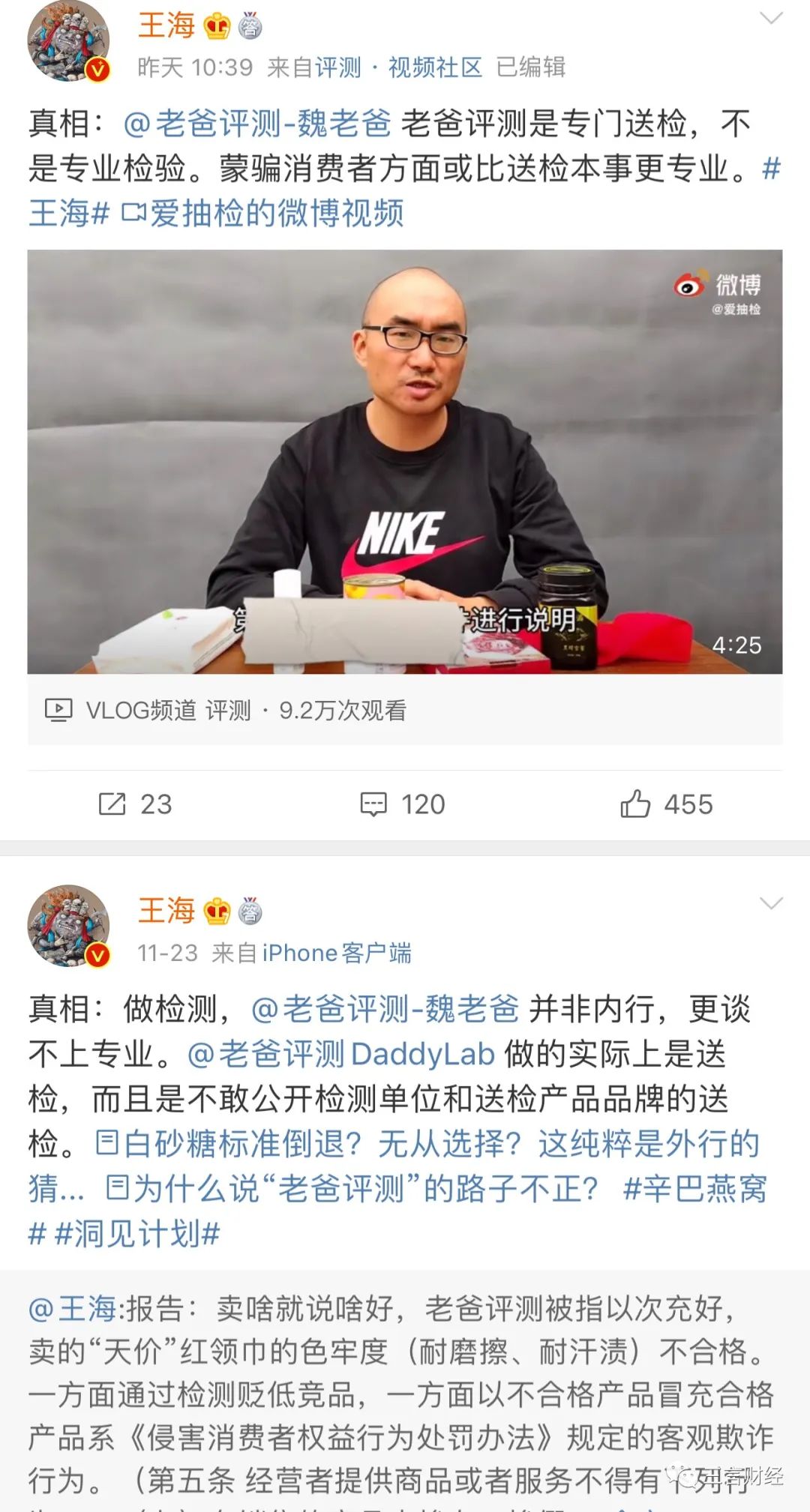Open 王海's avatar on the first post
This screenshot has width=810, height=1512.
[68, 41]
